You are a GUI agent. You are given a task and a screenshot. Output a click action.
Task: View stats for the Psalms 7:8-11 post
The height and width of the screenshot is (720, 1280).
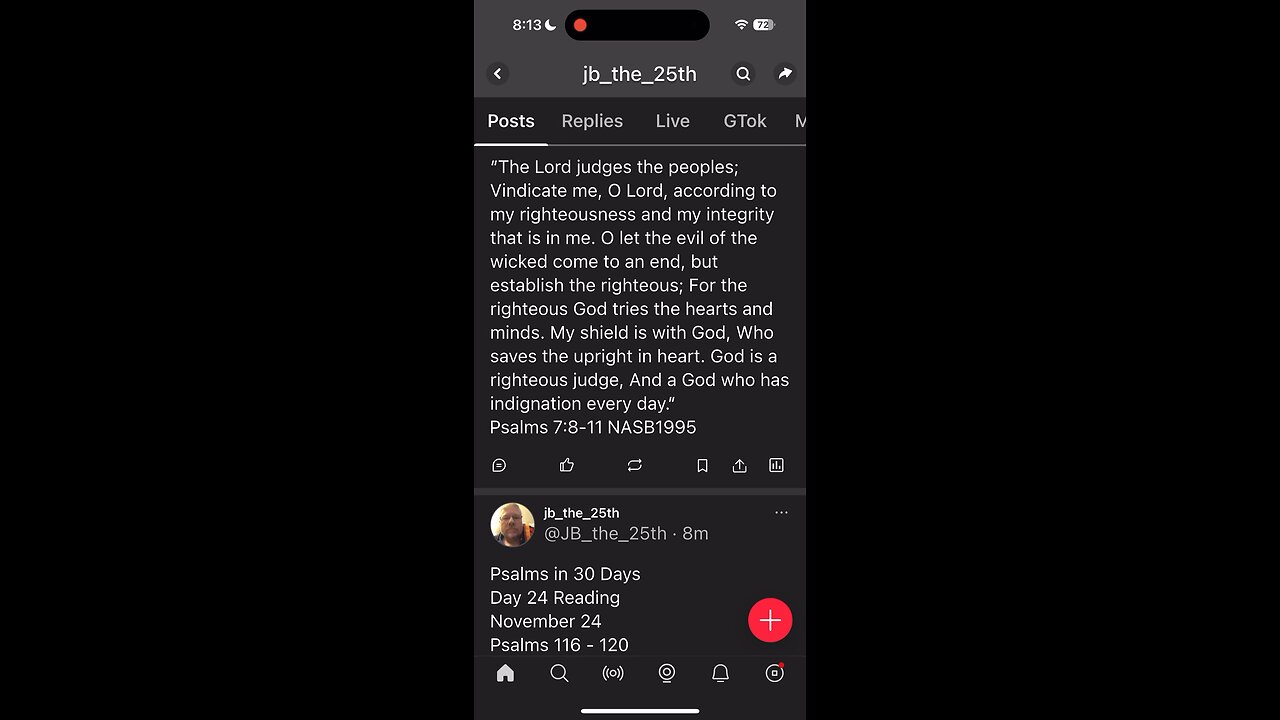pyautogui.click(x=776, y=465)
